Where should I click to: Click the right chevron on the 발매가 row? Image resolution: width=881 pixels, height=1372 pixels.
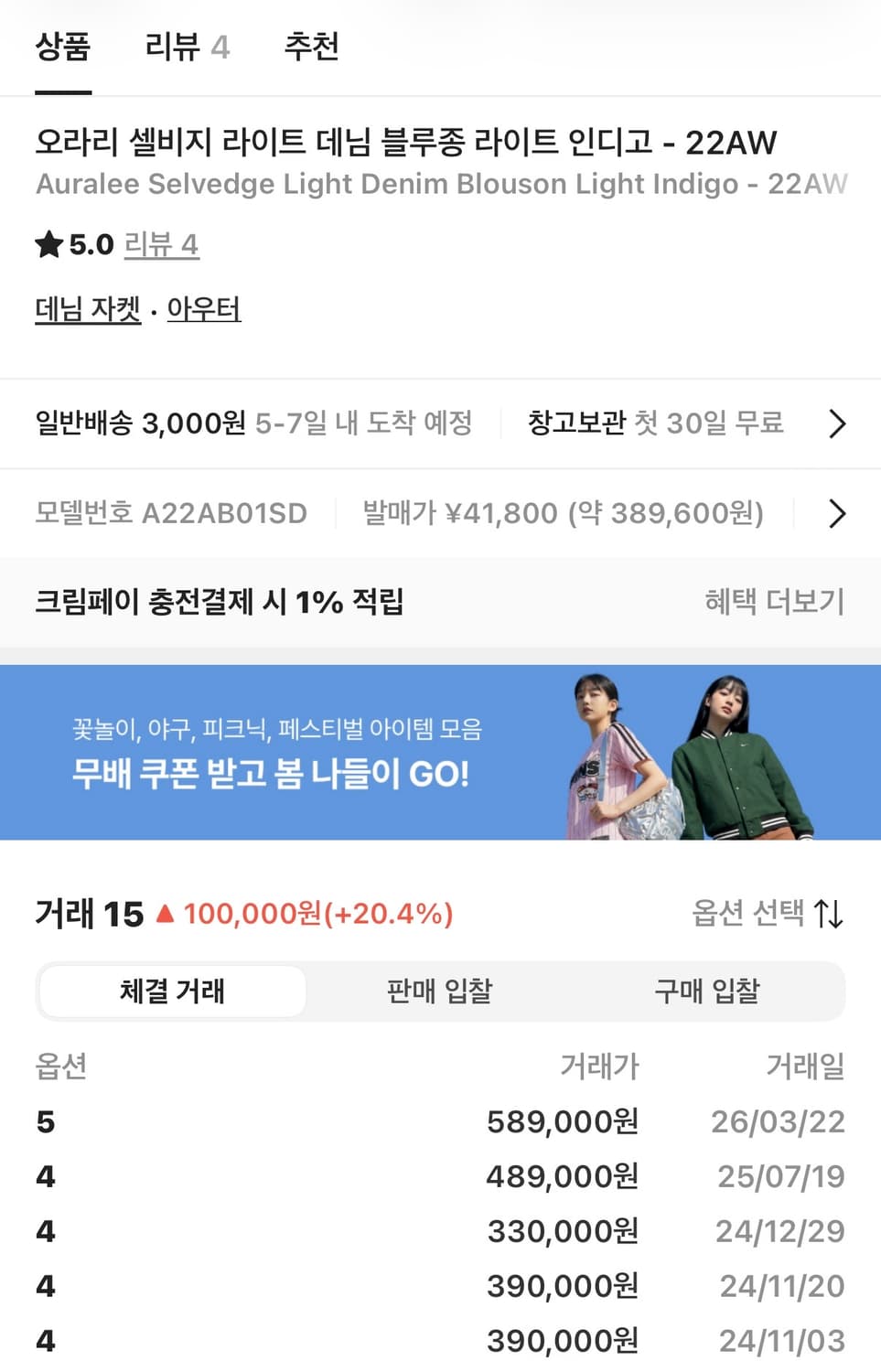(837, 514)
